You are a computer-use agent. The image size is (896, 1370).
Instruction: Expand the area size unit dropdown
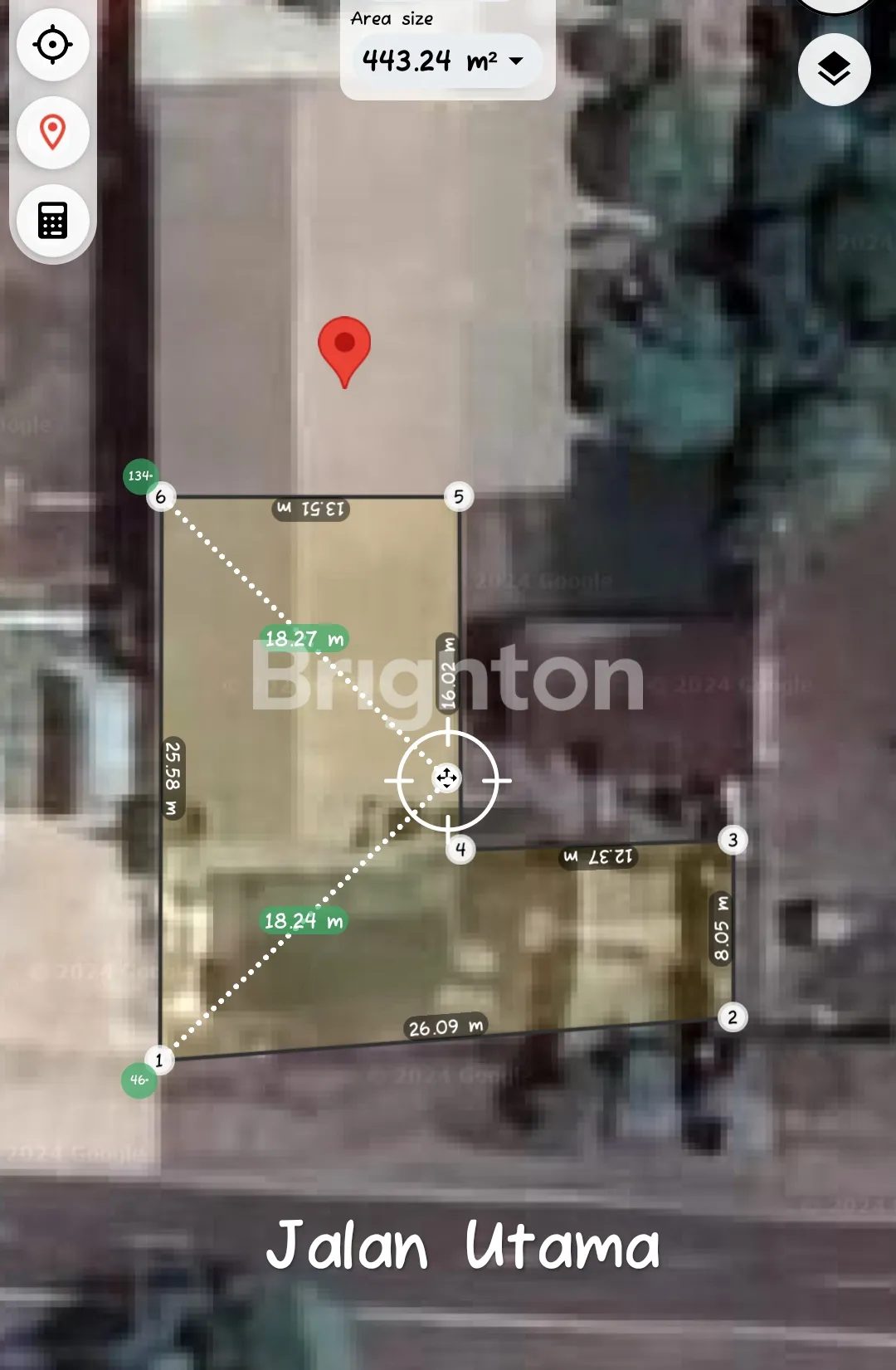click(x=516, y=61)
